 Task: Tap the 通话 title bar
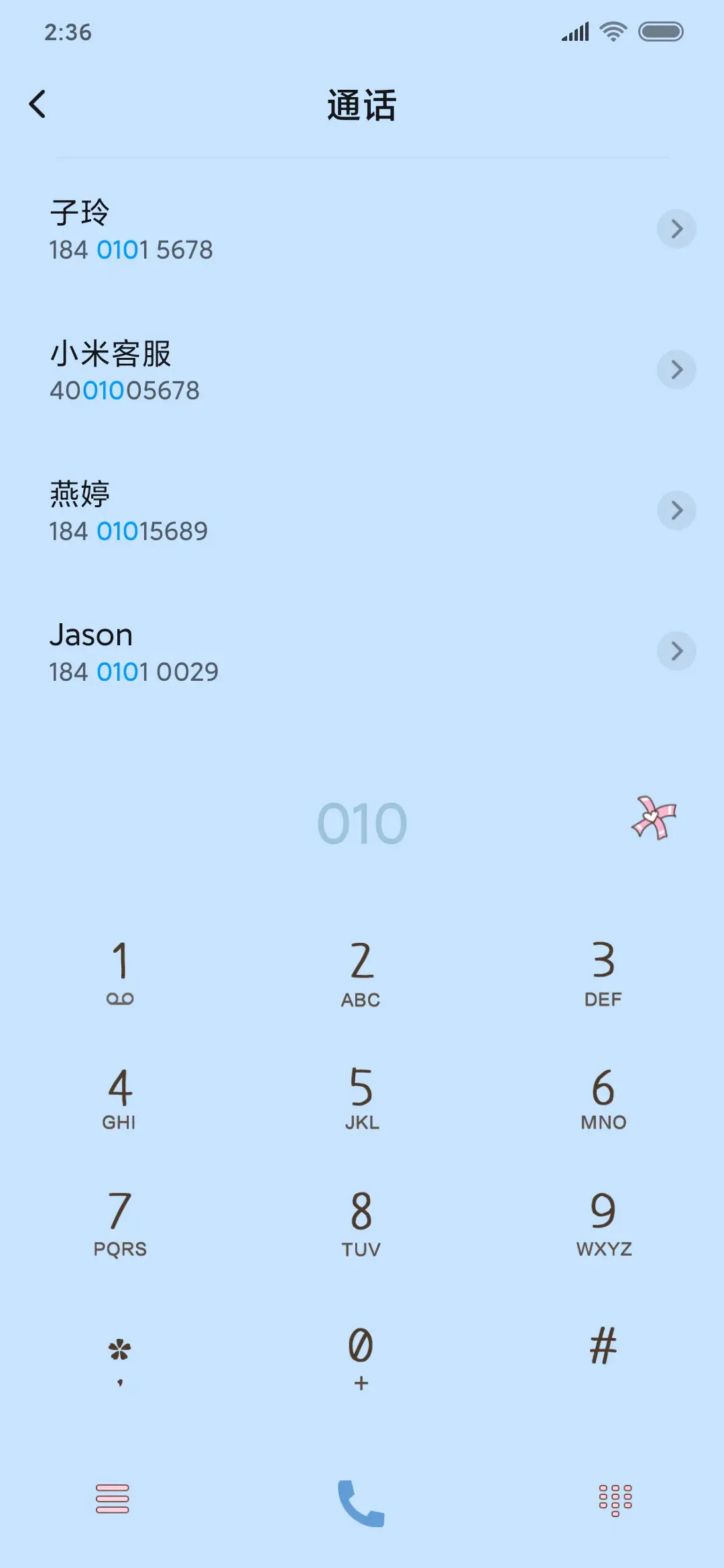click(x=362, y=106)
